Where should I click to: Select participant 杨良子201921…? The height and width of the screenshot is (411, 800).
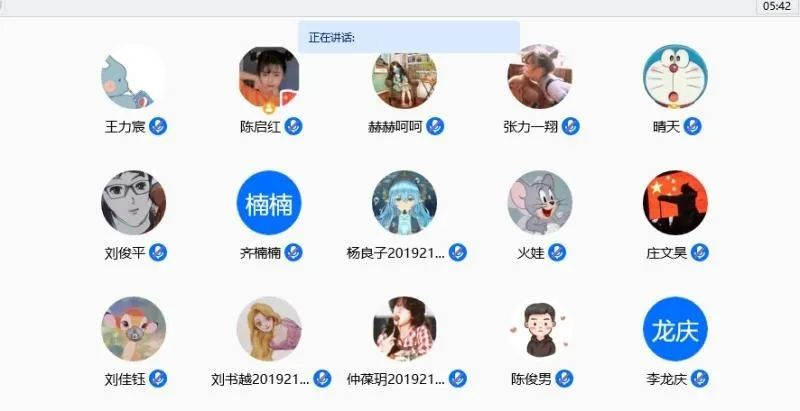(404, 203)
